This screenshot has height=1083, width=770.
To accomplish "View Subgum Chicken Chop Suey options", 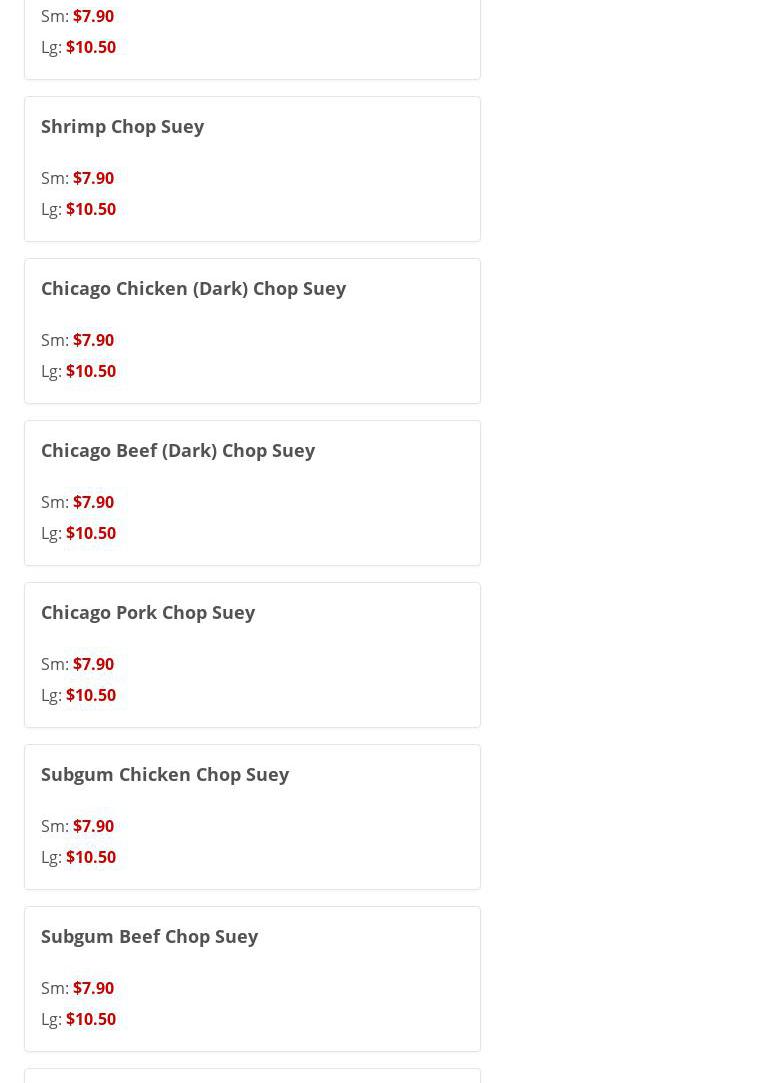I will point(165,775).
